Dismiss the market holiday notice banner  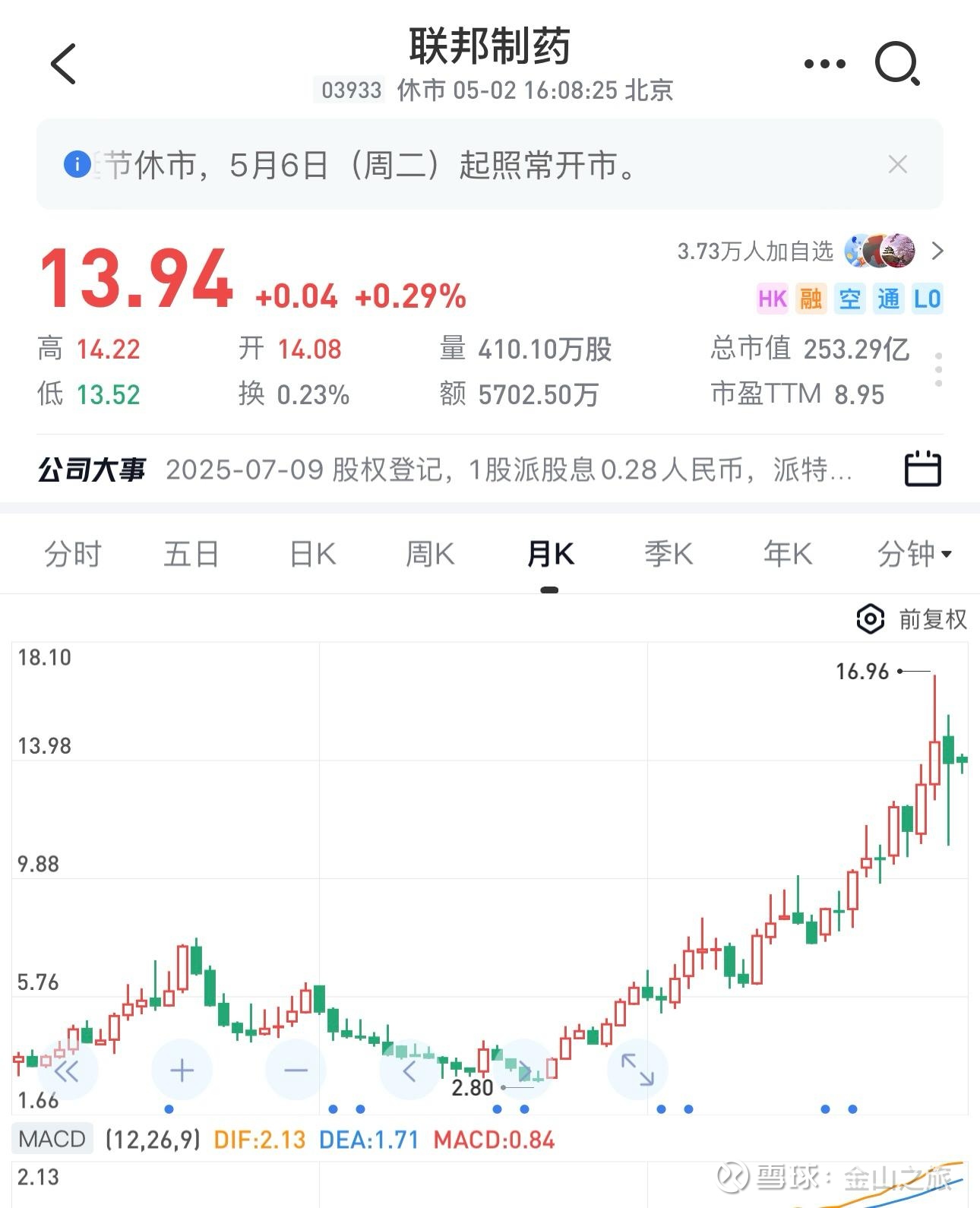[x=898, y=164]
